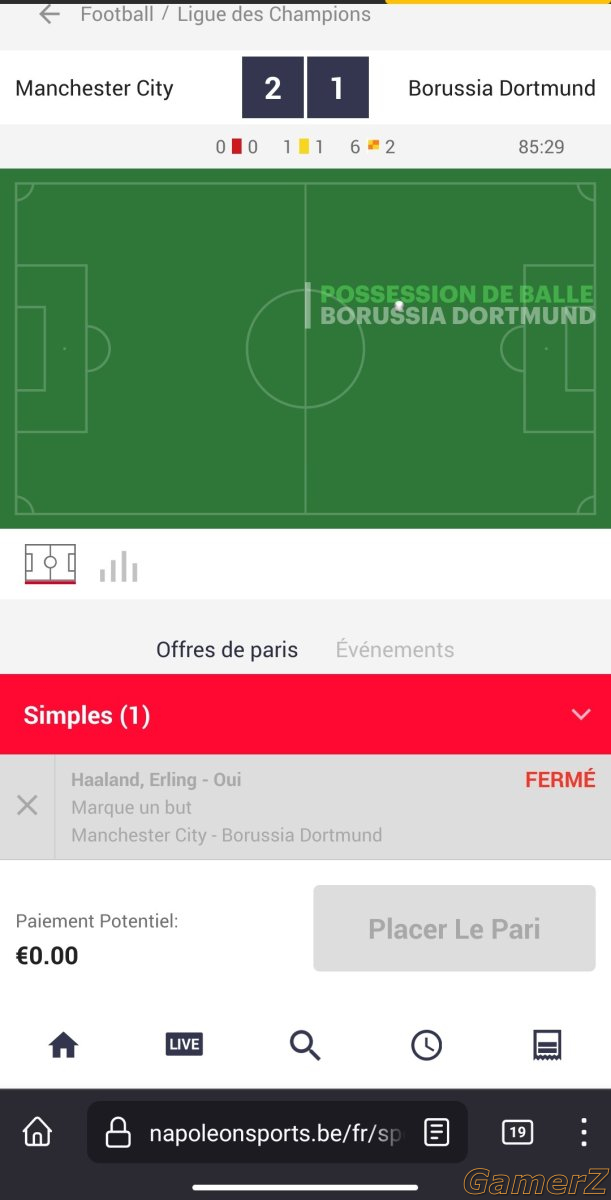Open the browser overflow menu
The height and width of the screenshot is (1200, 611).
(584, 1132)
